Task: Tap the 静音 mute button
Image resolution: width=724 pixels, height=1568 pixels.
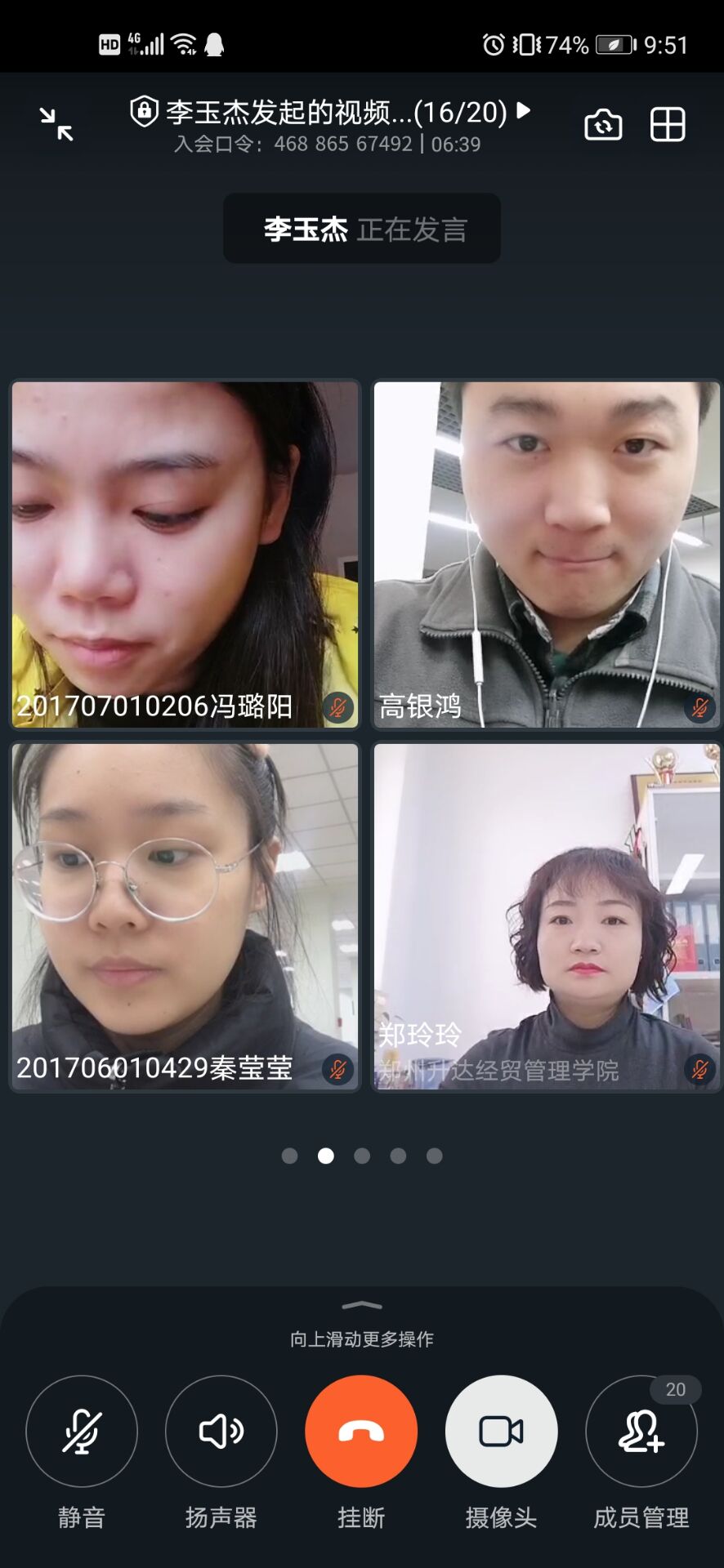Action: 82,1432
